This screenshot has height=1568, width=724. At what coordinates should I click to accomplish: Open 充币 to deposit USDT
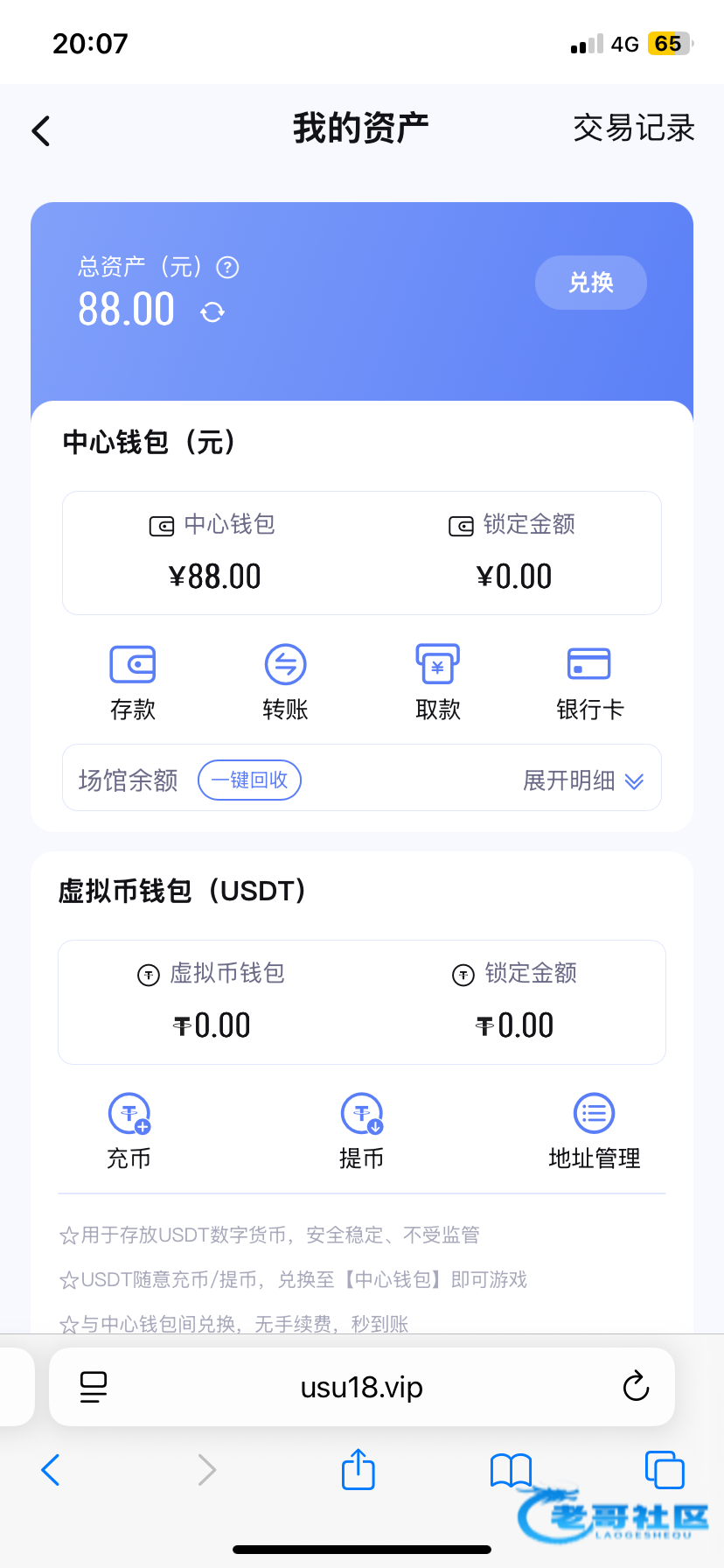pos(129,1131)
